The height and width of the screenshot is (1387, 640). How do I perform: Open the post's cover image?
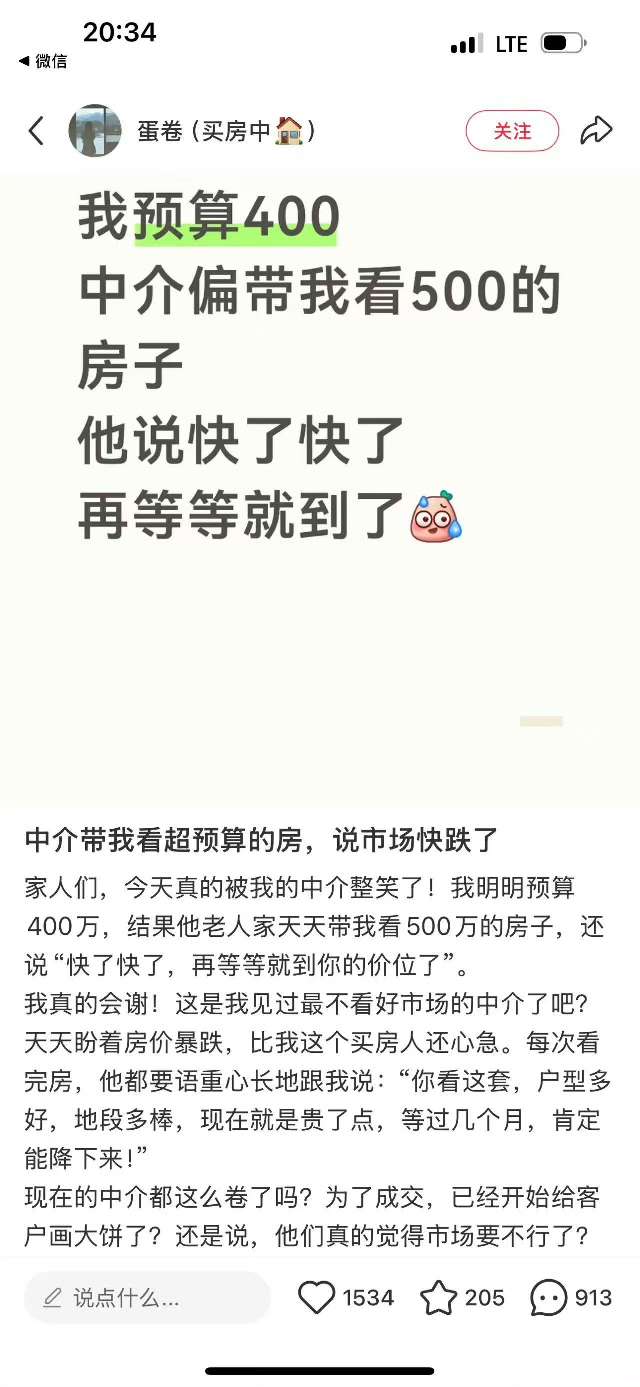320,490
